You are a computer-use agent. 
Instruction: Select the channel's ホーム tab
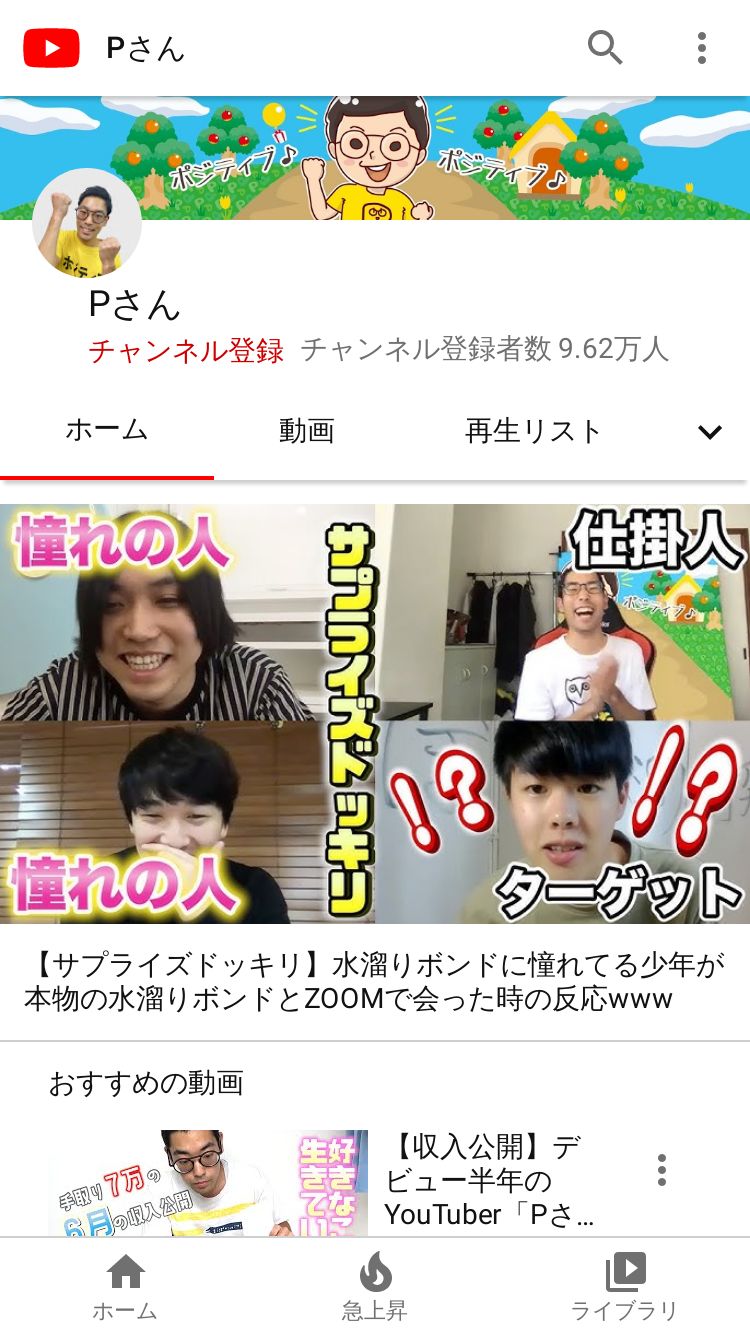(107, 432)
